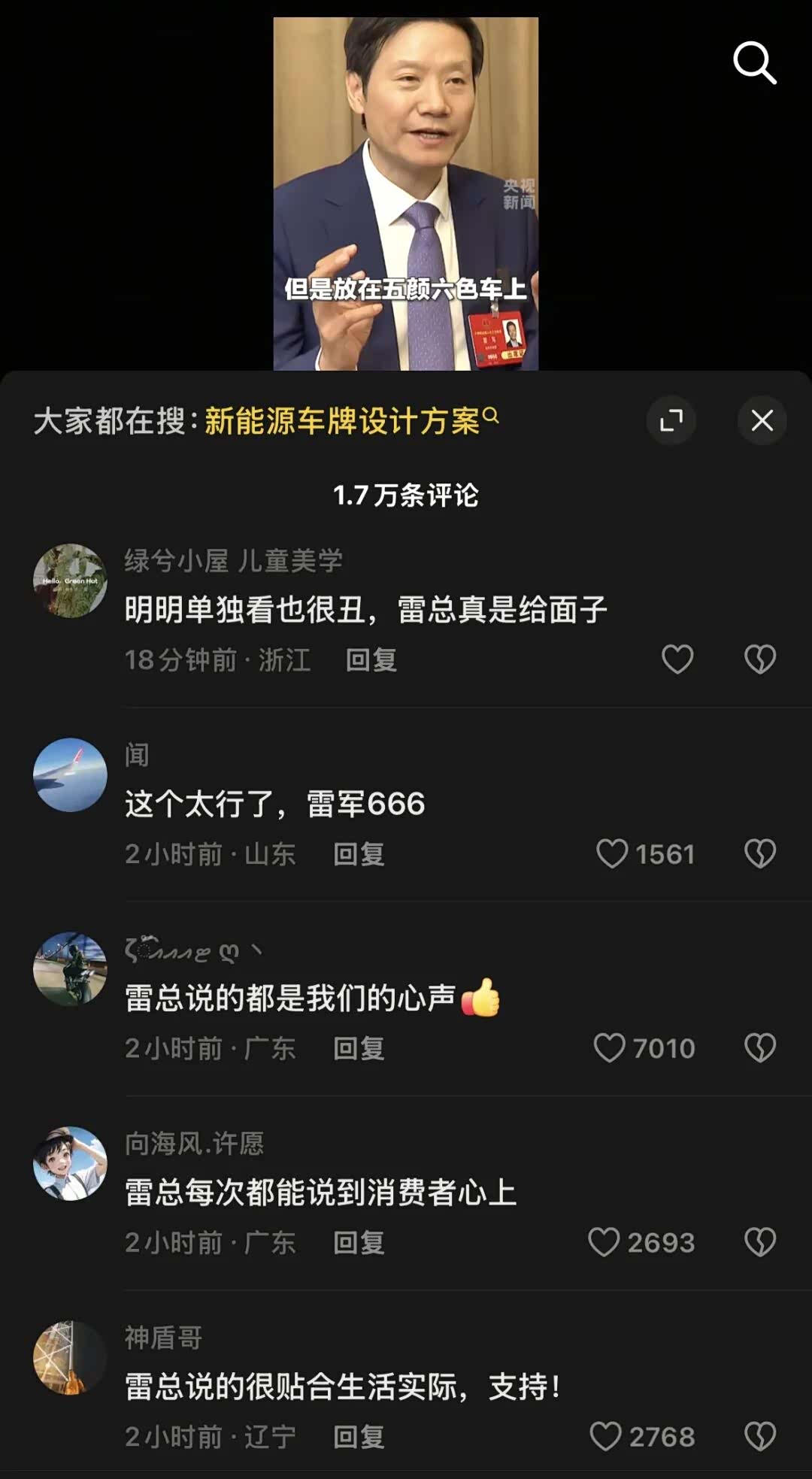Reply to 绿兮小屋 儿童美学's comment
This screenshot has width=812, height=1479.
click(x=371, y=660)
